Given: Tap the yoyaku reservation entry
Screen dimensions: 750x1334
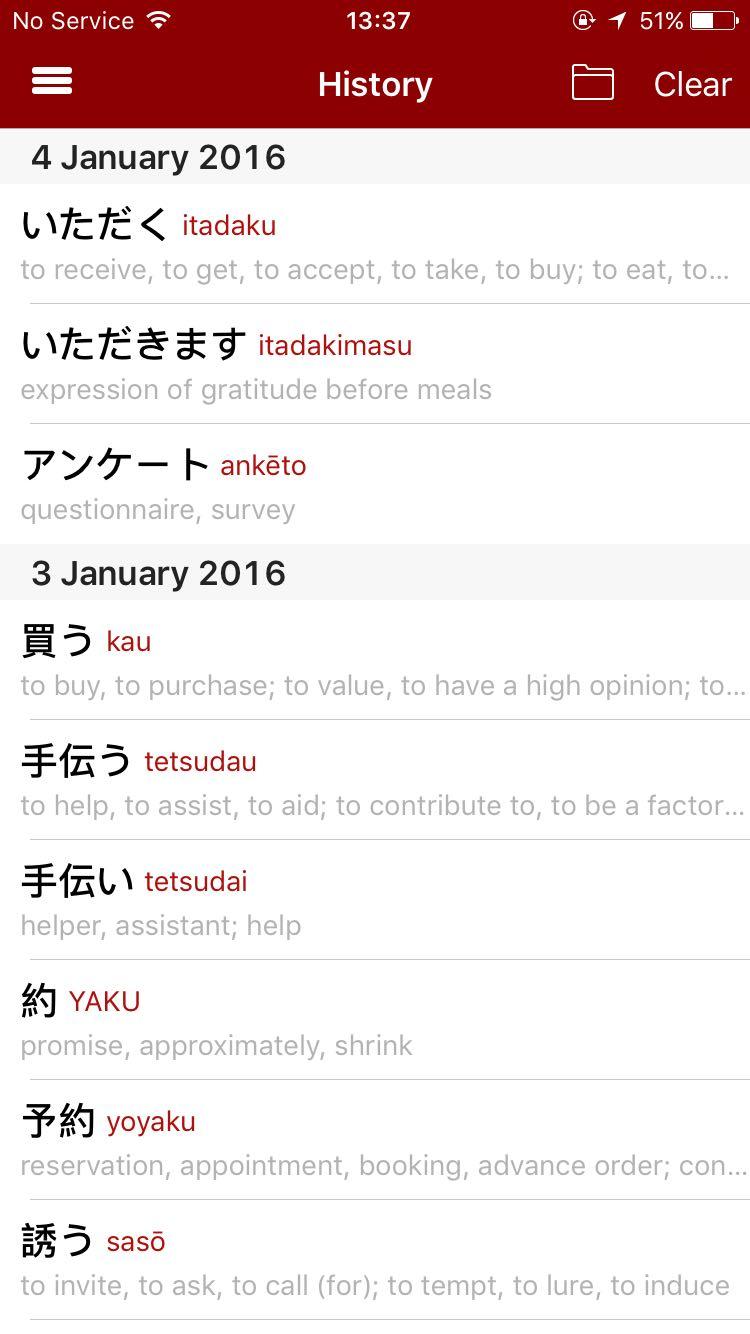Looking at the screenshot, I should [375, 1140].
